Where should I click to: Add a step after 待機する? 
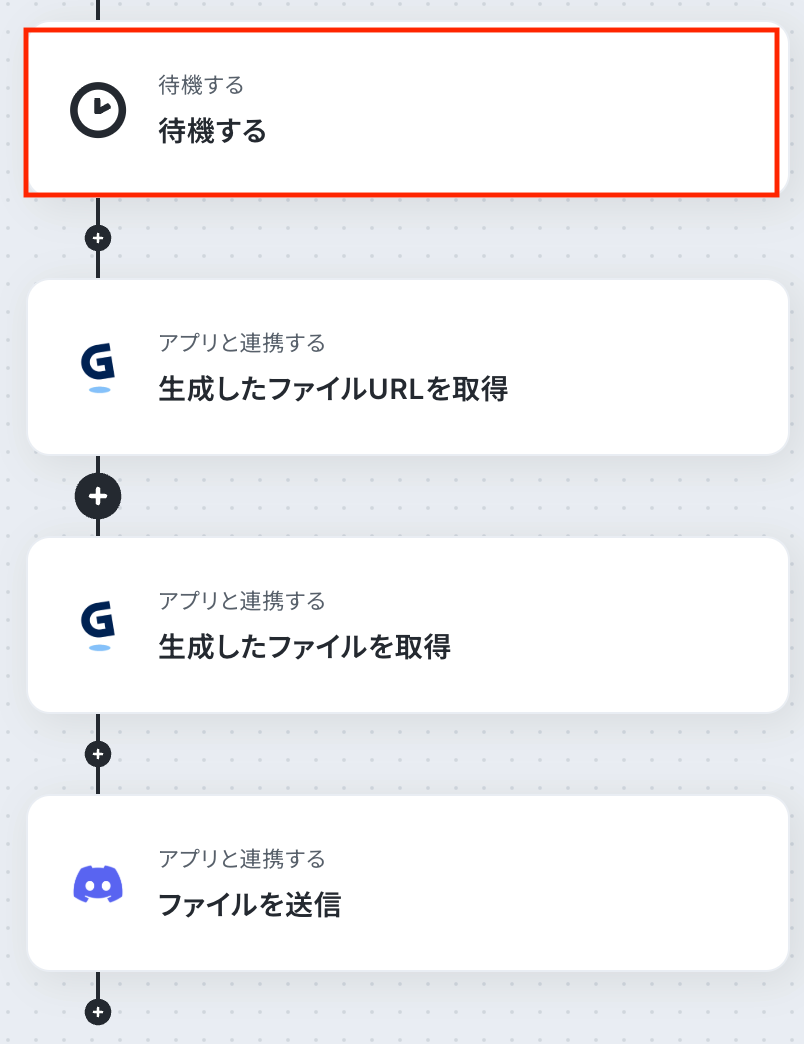(98, 239)
